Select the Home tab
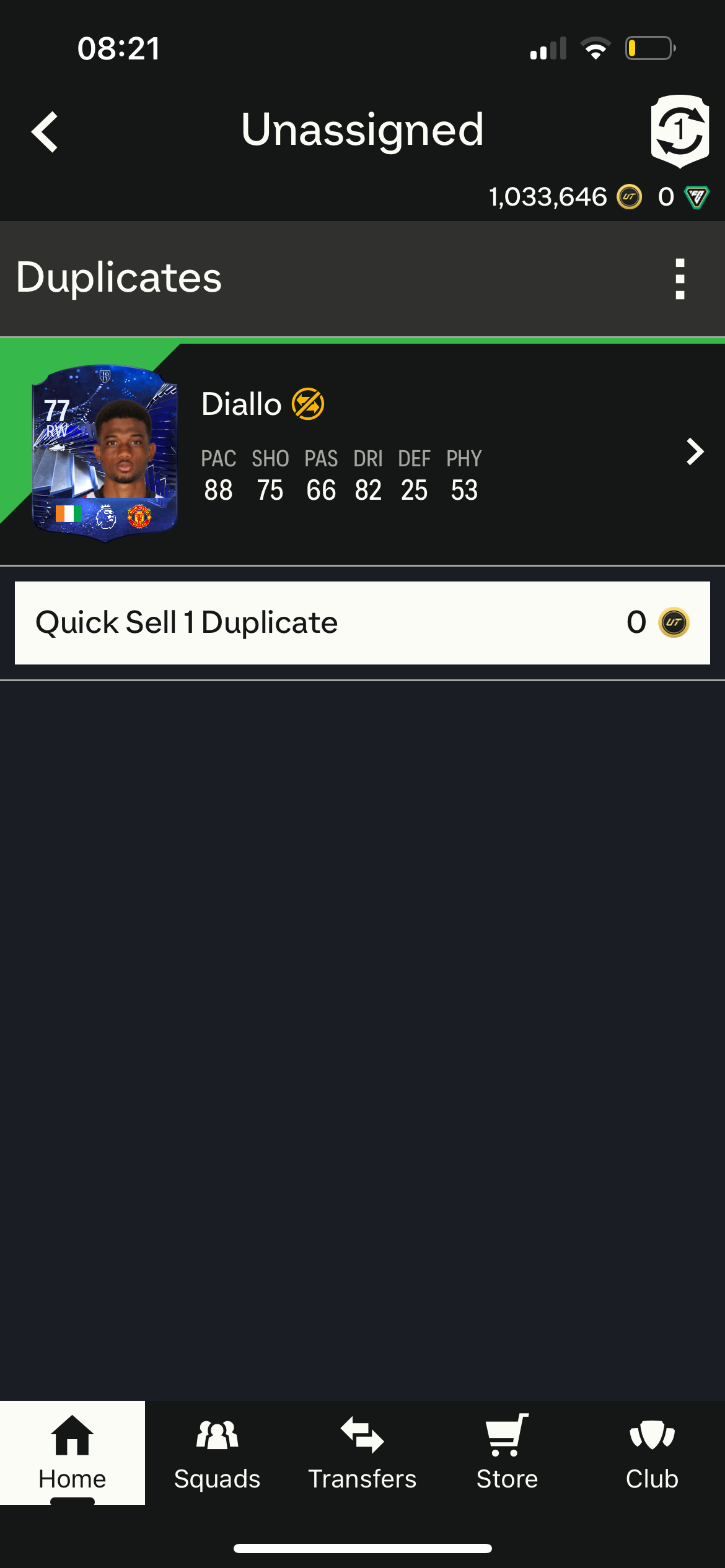The width and height of the screenshot is (725, 1568). (x=72, y=1452)
